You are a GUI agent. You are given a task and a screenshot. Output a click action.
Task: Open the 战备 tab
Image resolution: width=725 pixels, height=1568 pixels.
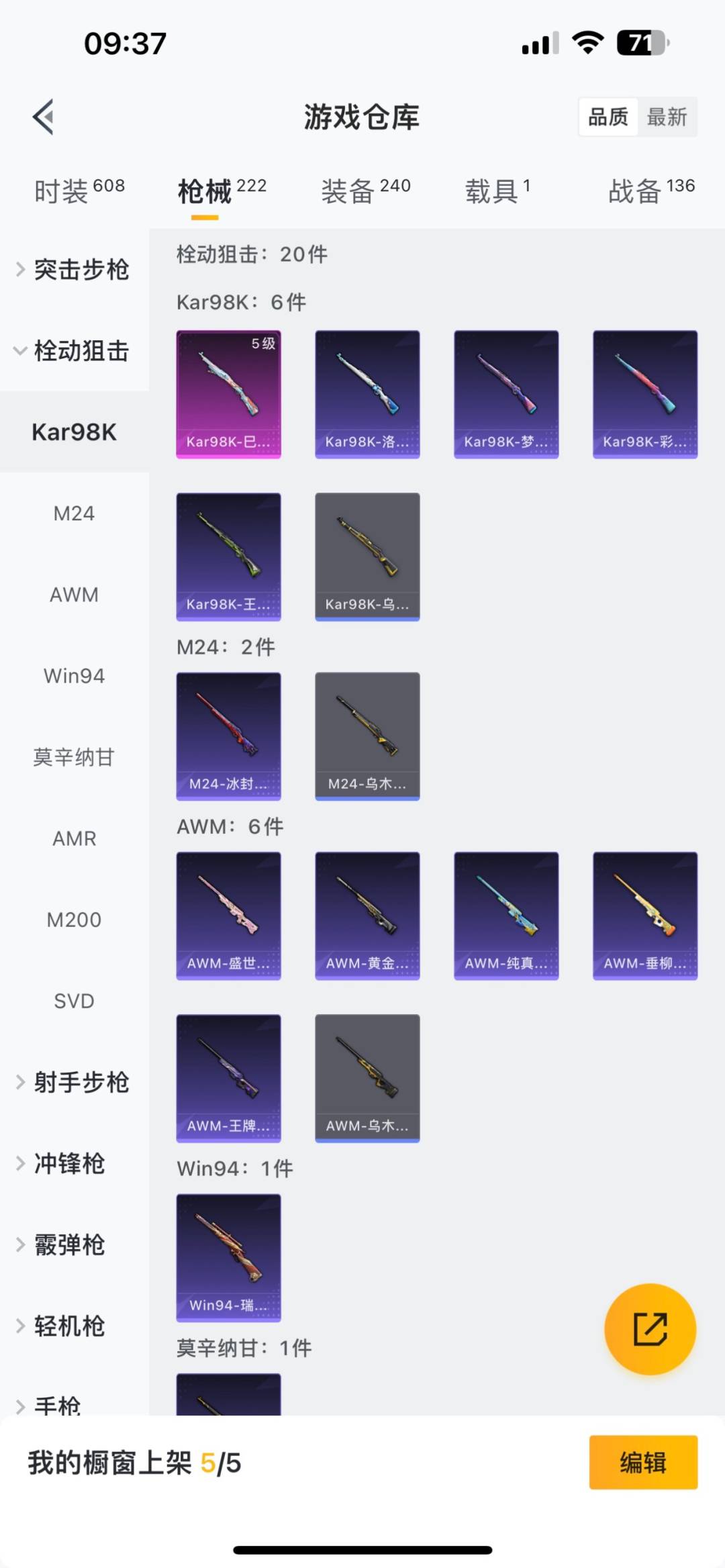pyautogui.click(x=650, y=191)
